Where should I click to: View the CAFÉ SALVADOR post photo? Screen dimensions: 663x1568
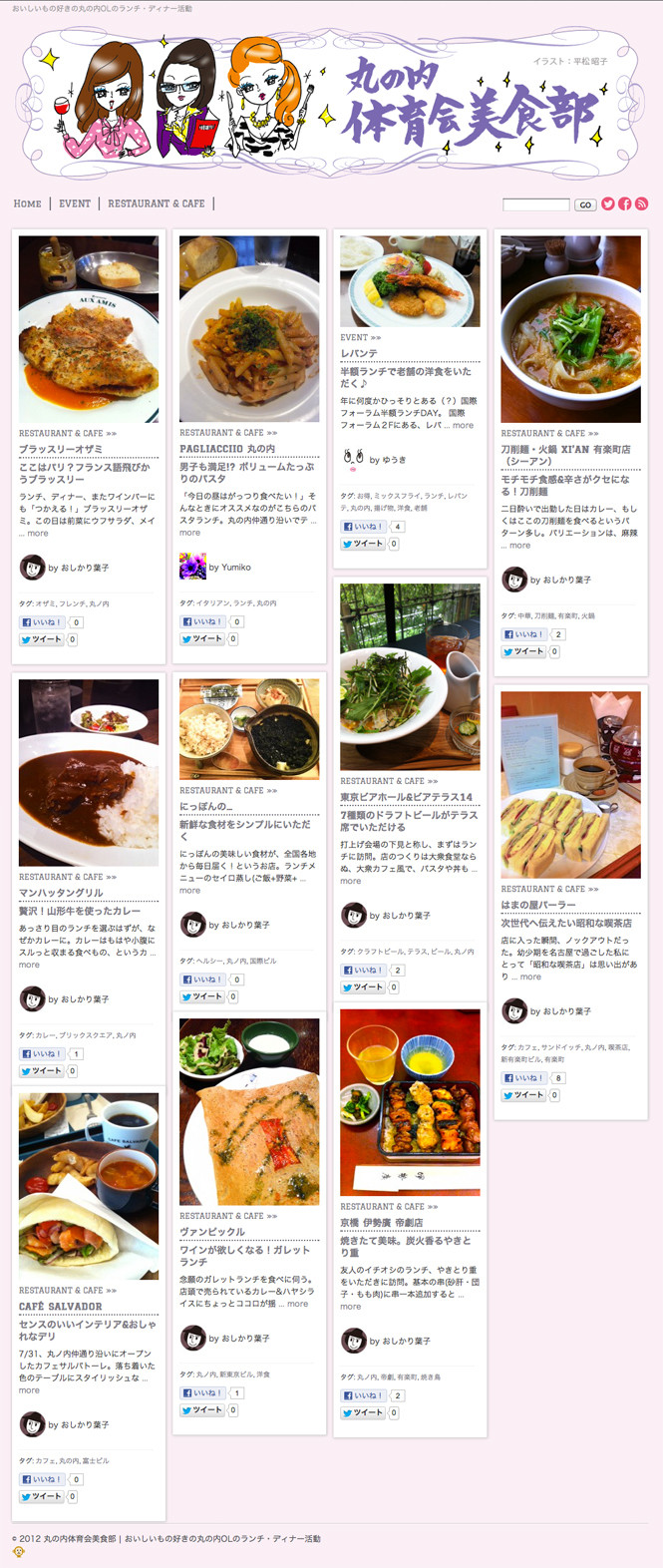click(89, 1186)
